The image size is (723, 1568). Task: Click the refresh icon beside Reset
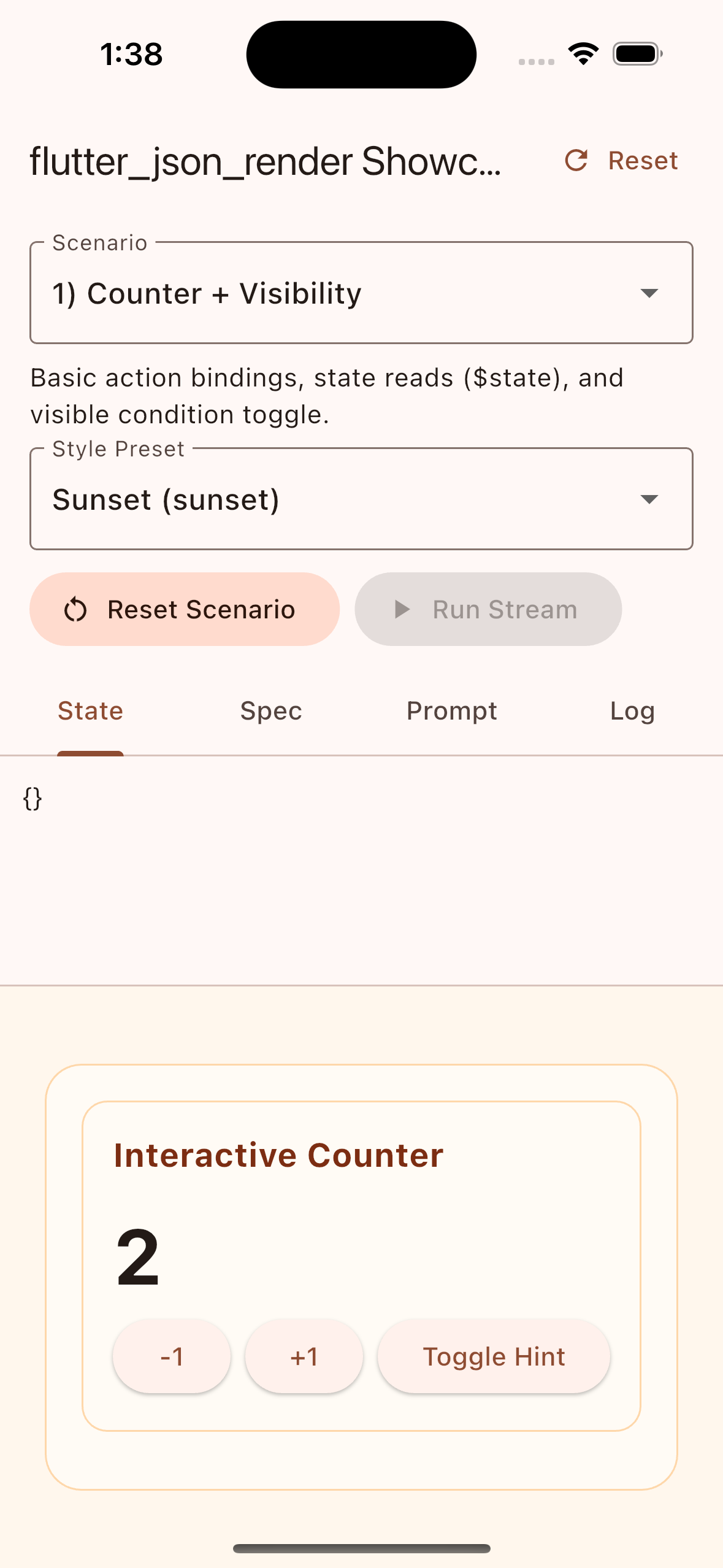[x=575, y=161]
